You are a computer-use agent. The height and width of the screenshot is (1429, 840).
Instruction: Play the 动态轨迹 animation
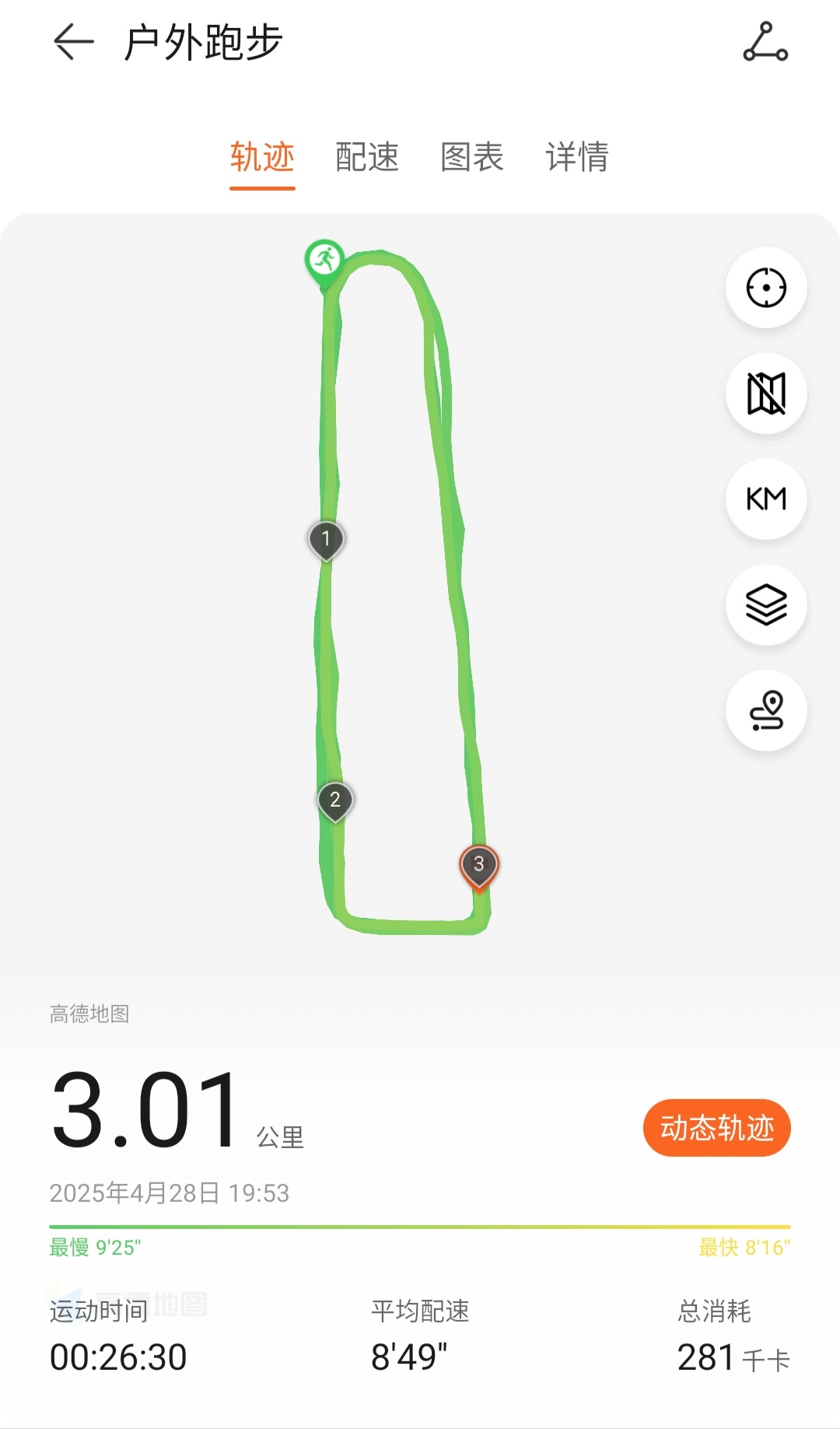[716, 1127]
